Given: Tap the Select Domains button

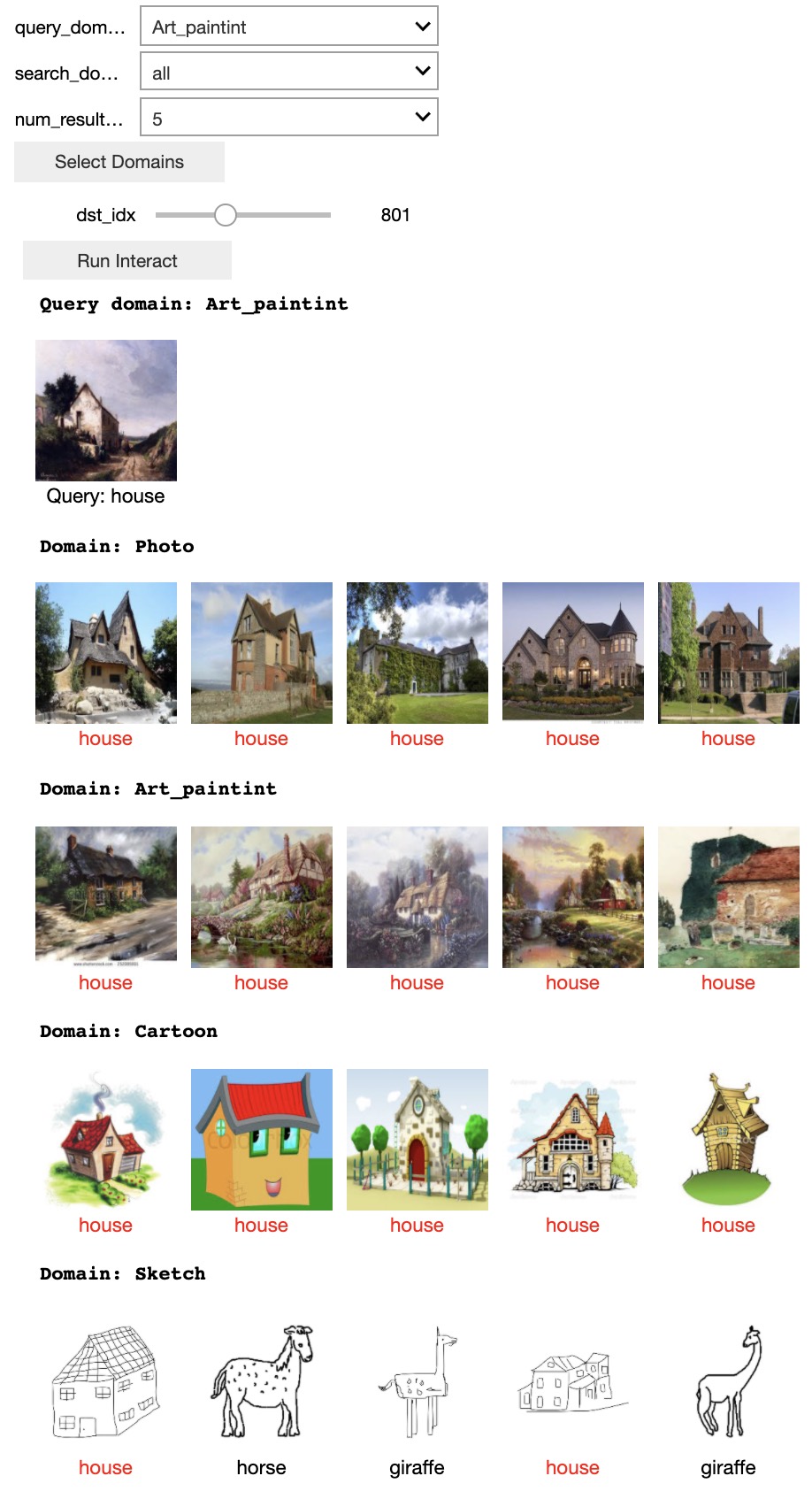Looking at the screenshot, I should [x=119, y=162].
